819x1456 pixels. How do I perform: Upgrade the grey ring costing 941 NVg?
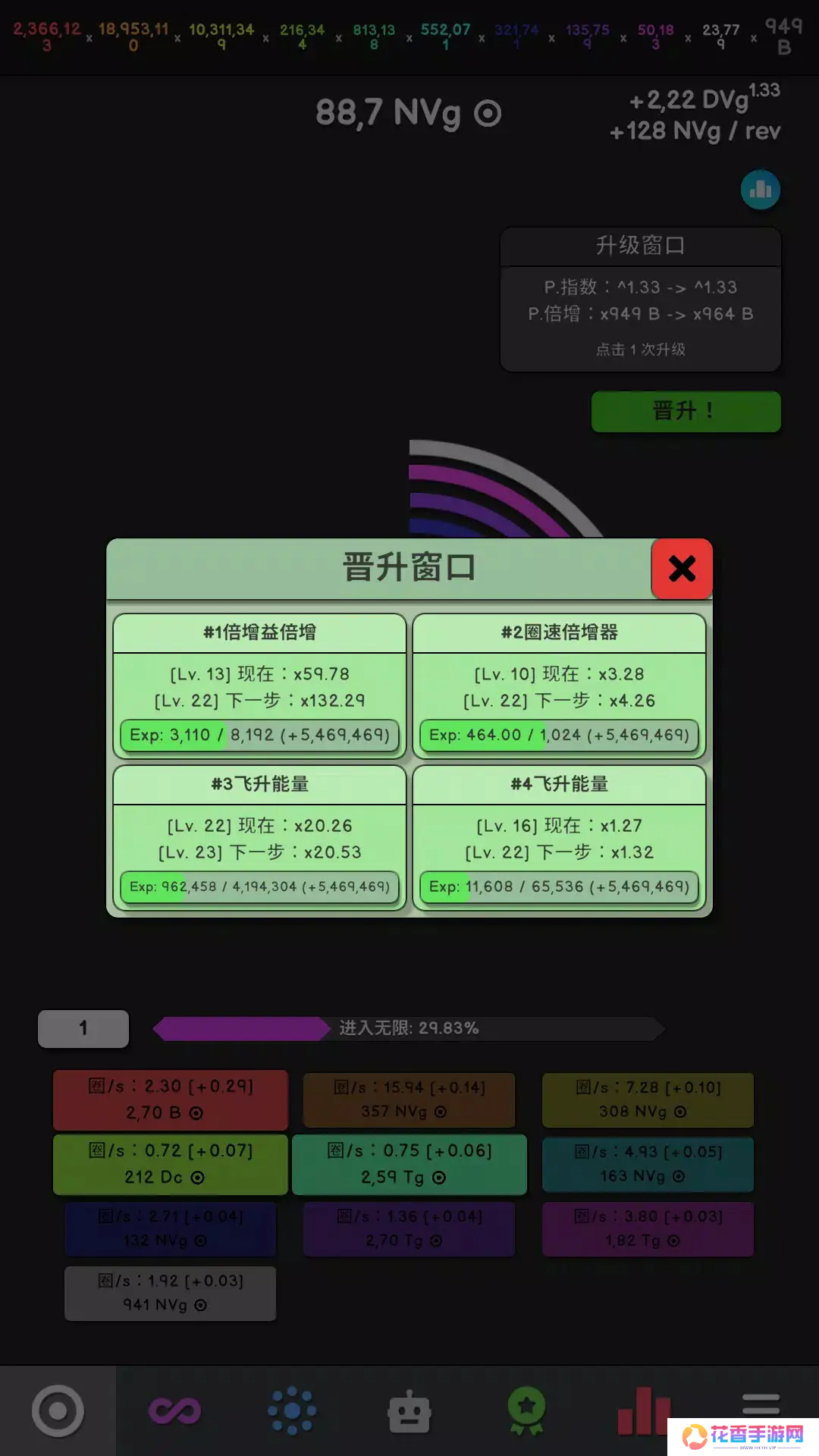[x=170, y=1293]
